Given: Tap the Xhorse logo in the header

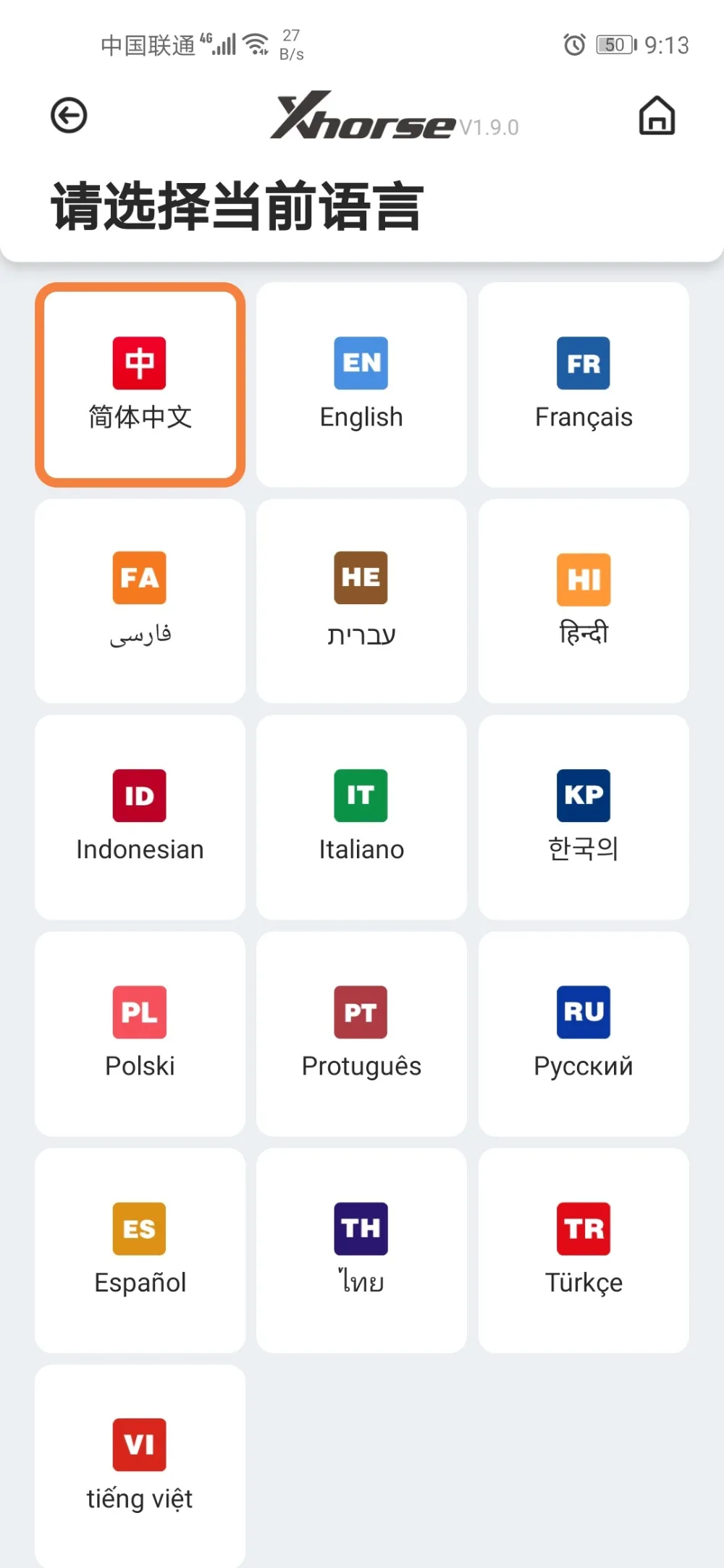Looking at the screenshot, I should (x=361, y=122).
